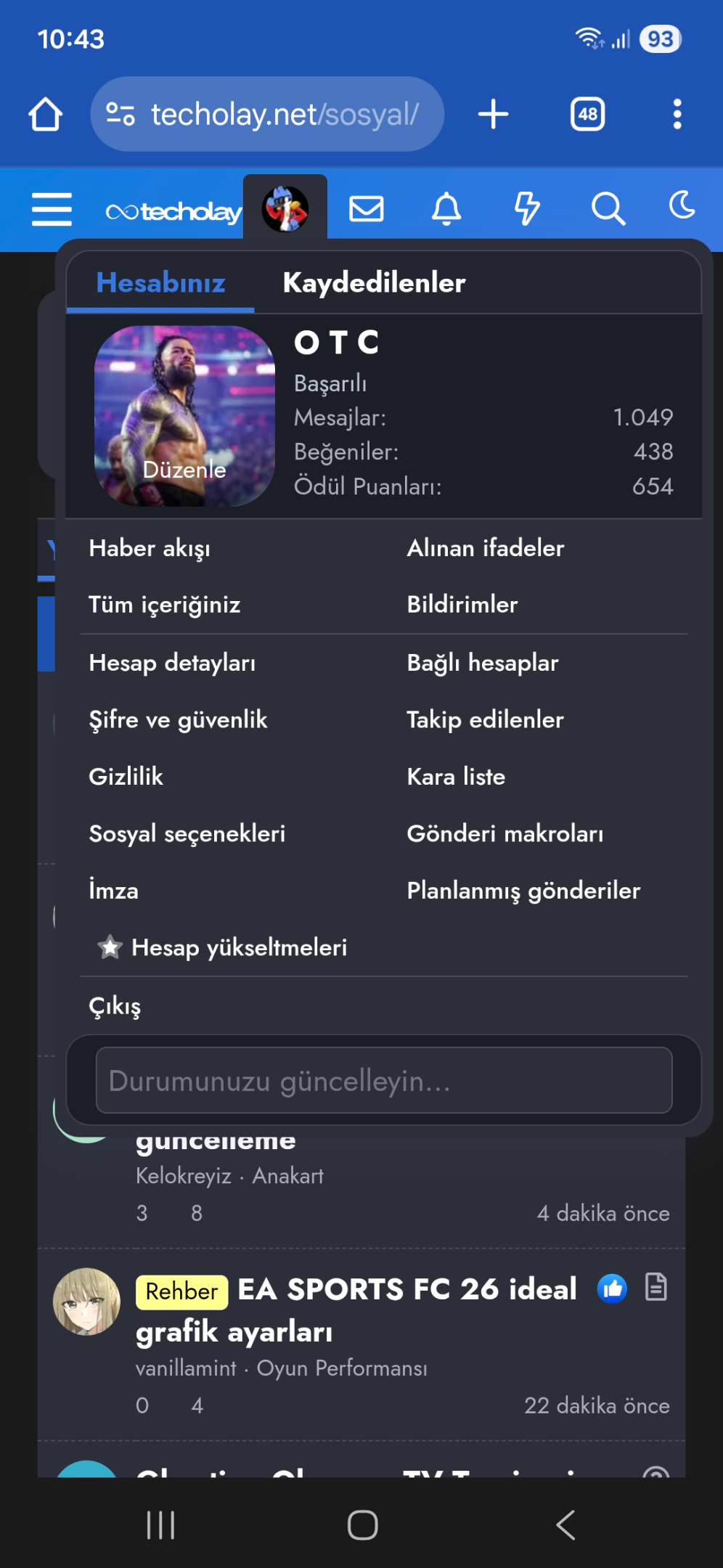723x1568 pixels.
Task: View Takip edilenler list
Action: (x=485, y=719)
